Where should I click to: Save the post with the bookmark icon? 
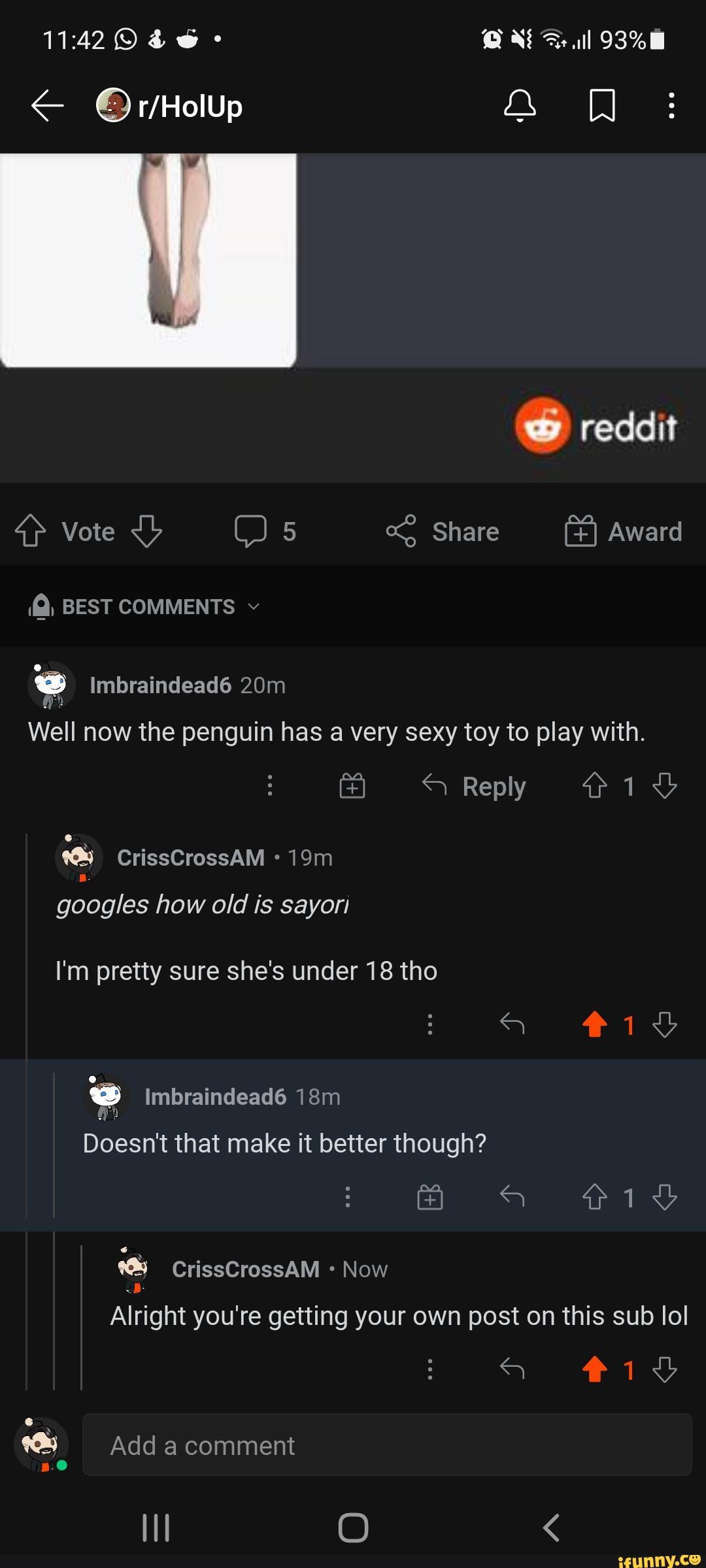pyautogui.click(x=601, y=106)
